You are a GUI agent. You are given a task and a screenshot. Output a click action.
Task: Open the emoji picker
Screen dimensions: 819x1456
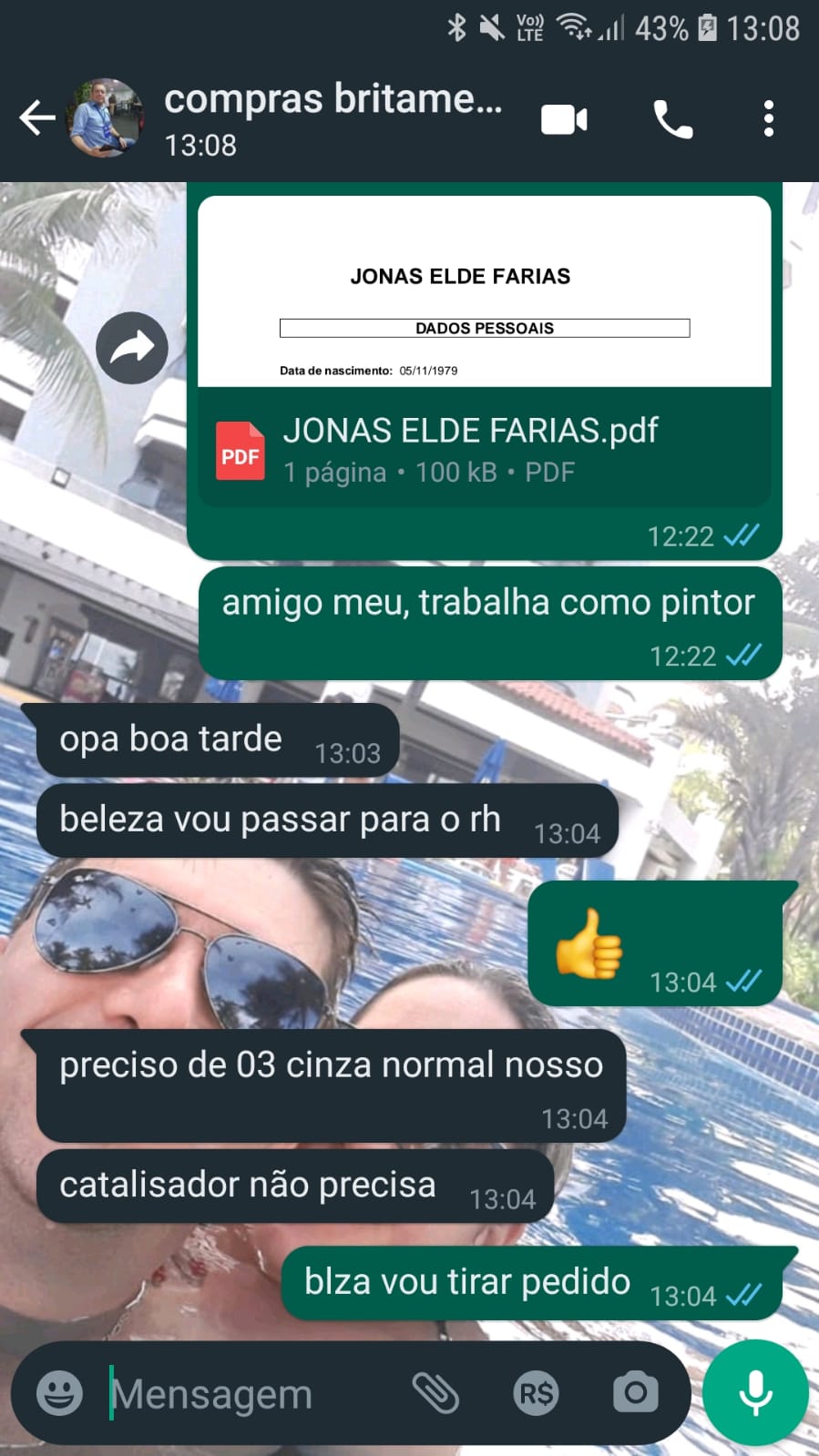(59, 1393)
